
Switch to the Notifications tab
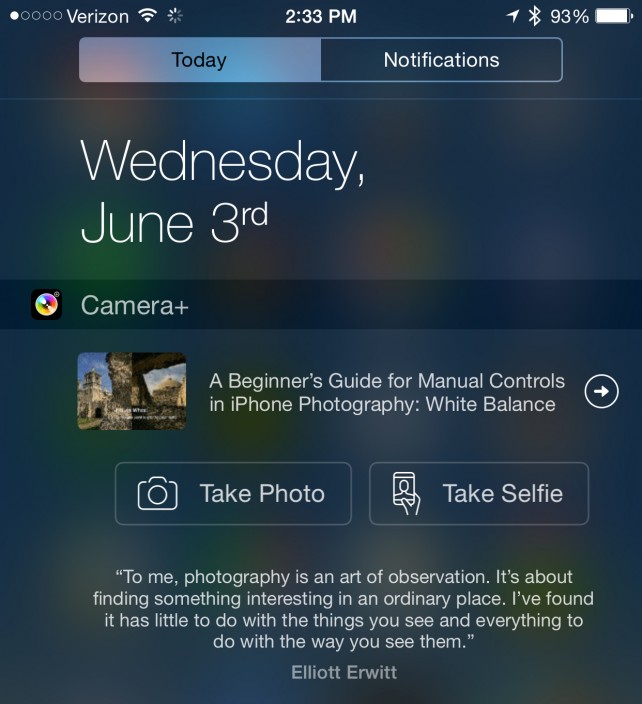tap(441, 60)
